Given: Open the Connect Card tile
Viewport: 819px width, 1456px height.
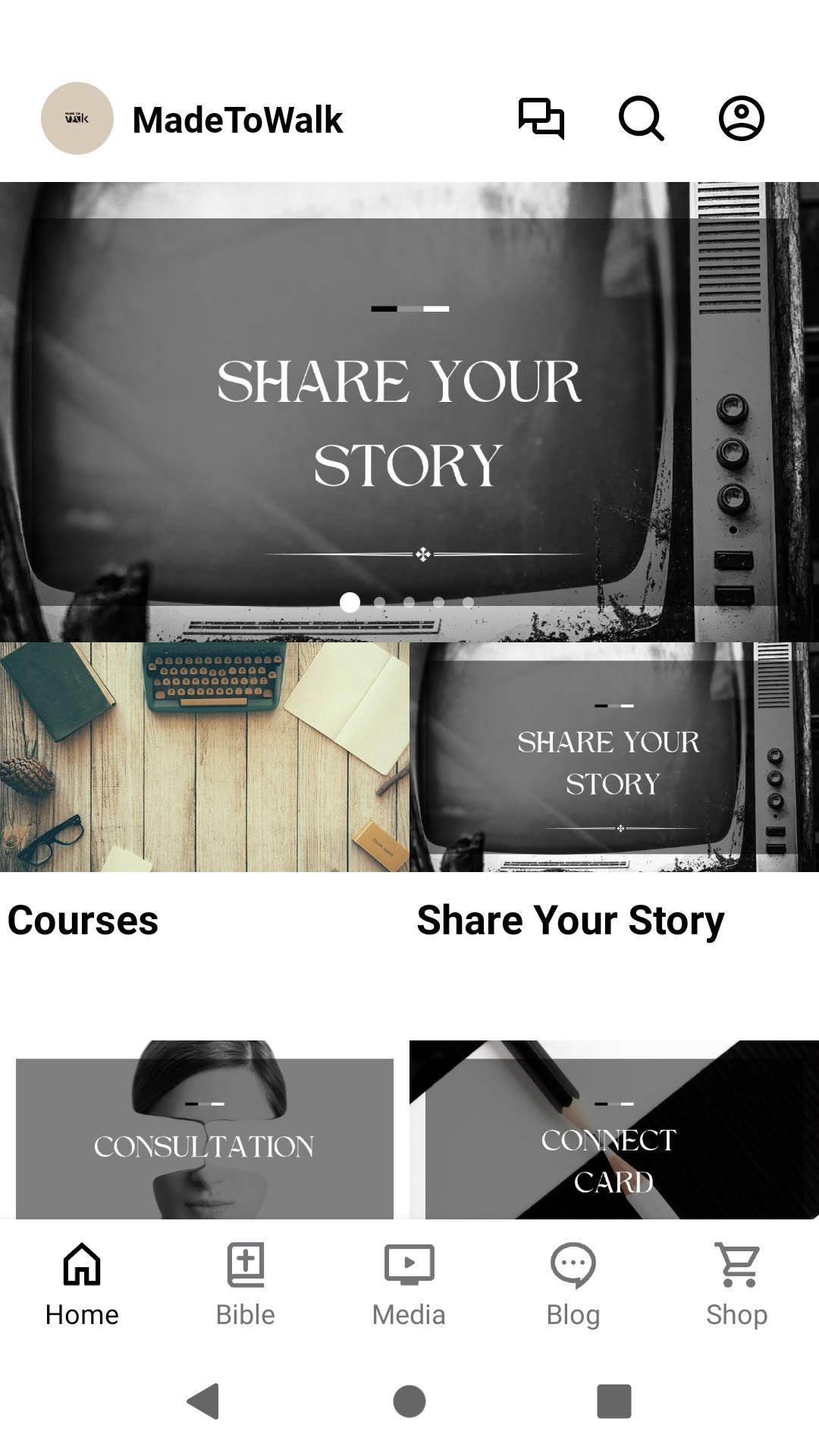Looking at the screenshot, I should pos(614,1130).
